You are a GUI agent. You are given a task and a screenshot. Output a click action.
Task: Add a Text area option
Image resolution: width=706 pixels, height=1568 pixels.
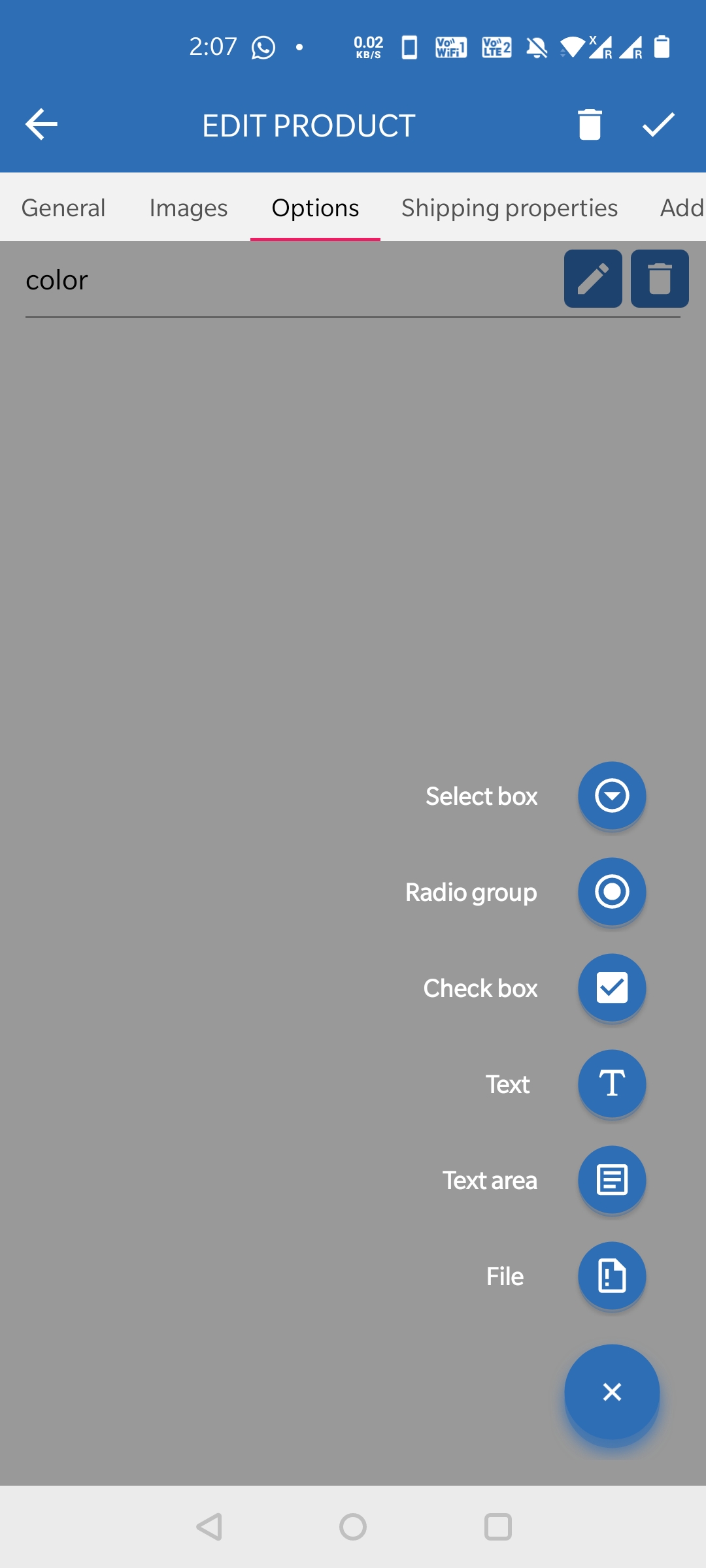click(612, 1180)
